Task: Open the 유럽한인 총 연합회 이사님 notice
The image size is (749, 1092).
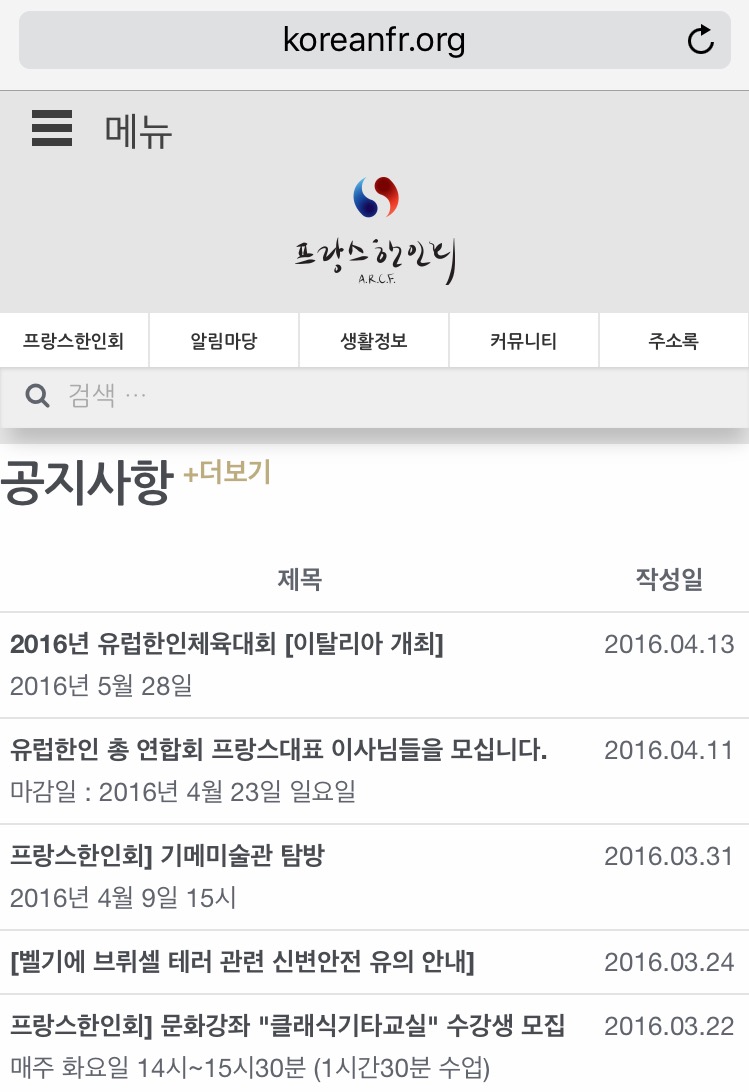Action: 278,750
